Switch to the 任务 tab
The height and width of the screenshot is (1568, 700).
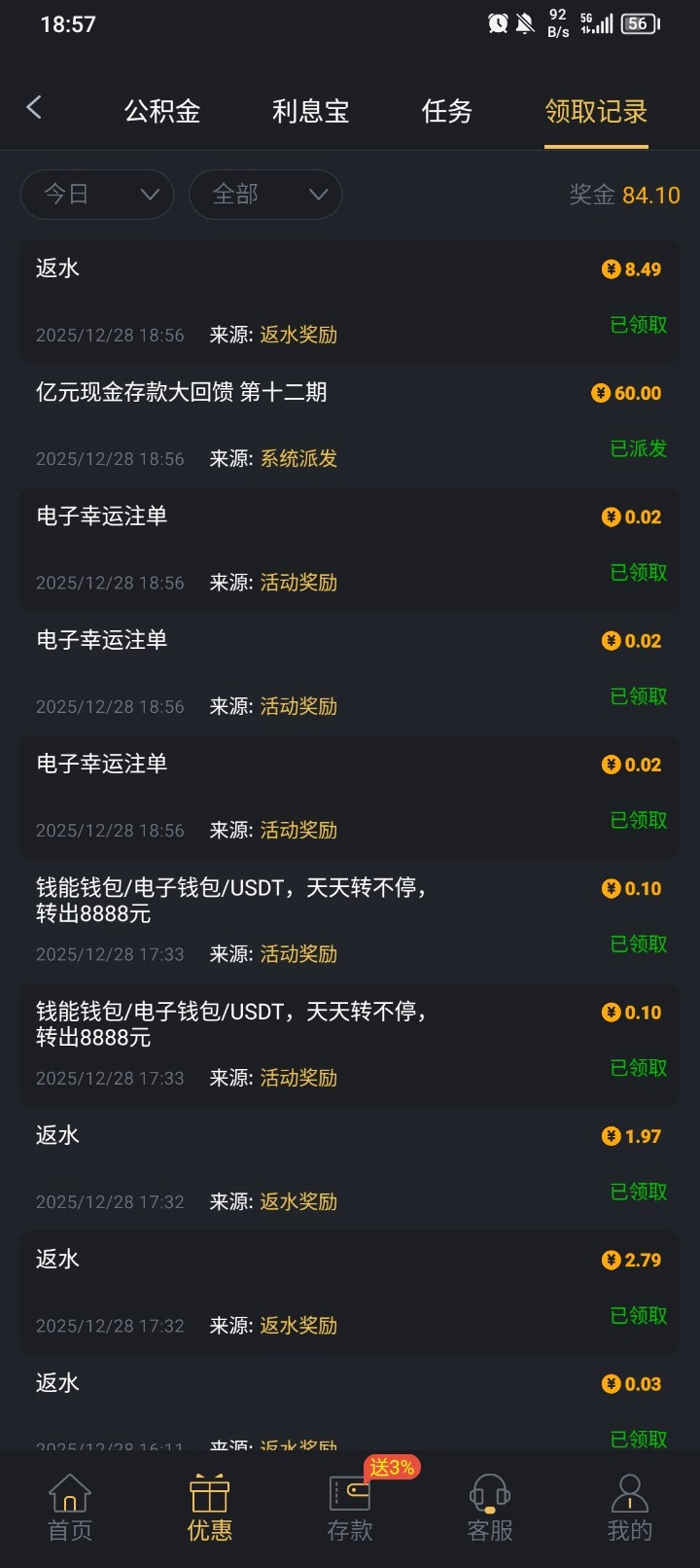coord(447,111)
